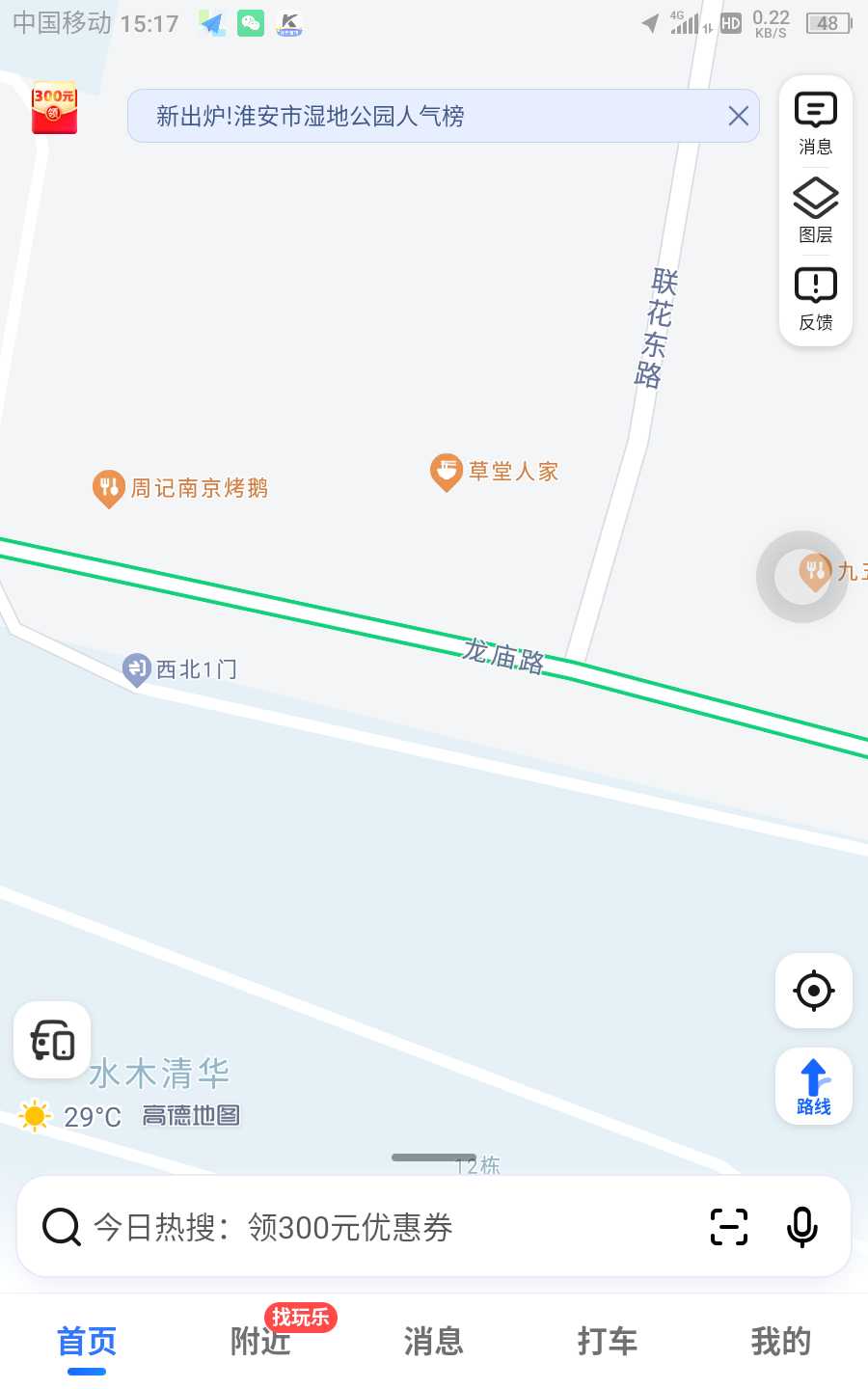
Task: Select the 周记南京烤鹅 restaurant marker
Action: click(x=180, y=488)
